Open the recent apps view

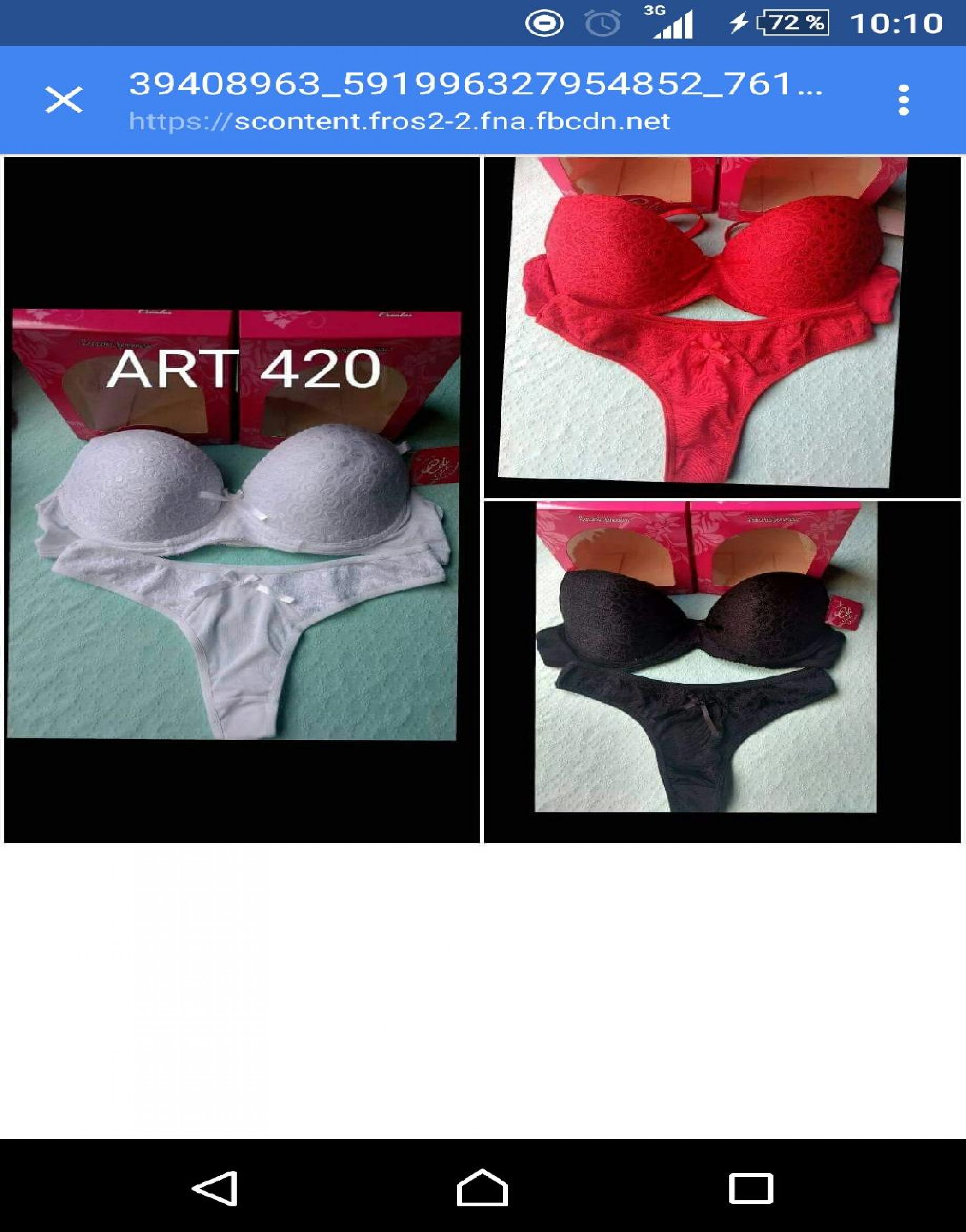coord(751,1188)
